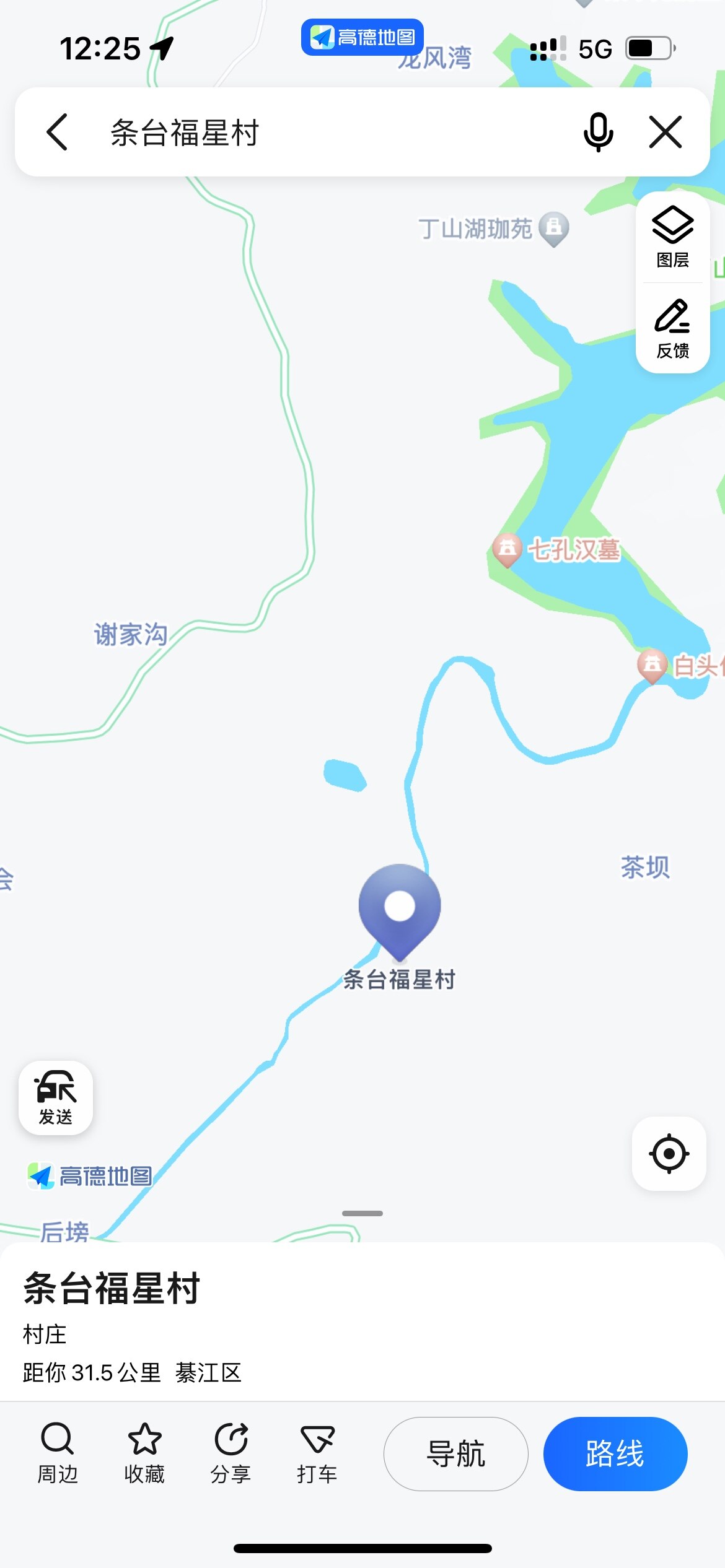Go back using the arrow in search bar
Viewport: 725px width, 1568px height.
[57, 132]
